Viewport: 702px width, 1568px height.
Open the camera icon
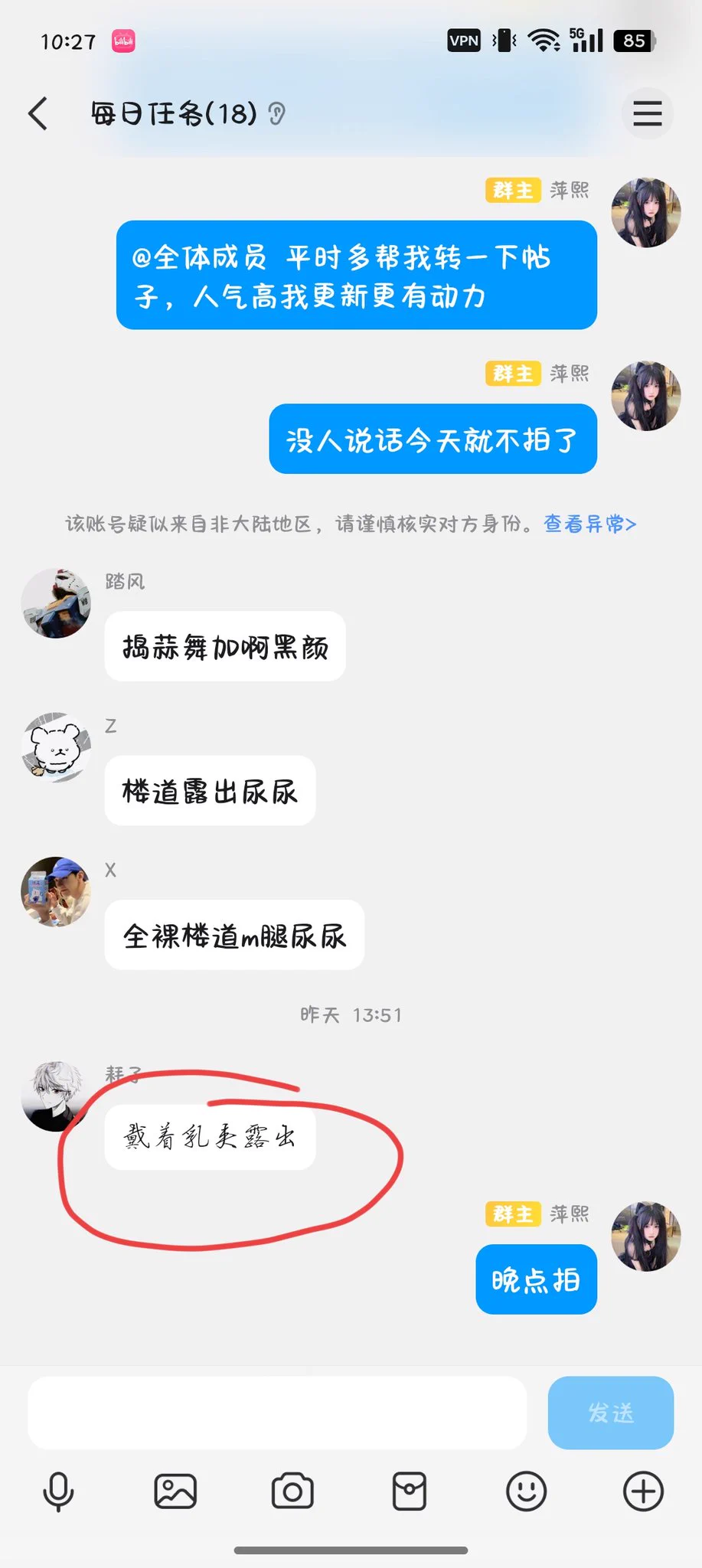(292, 1491)
